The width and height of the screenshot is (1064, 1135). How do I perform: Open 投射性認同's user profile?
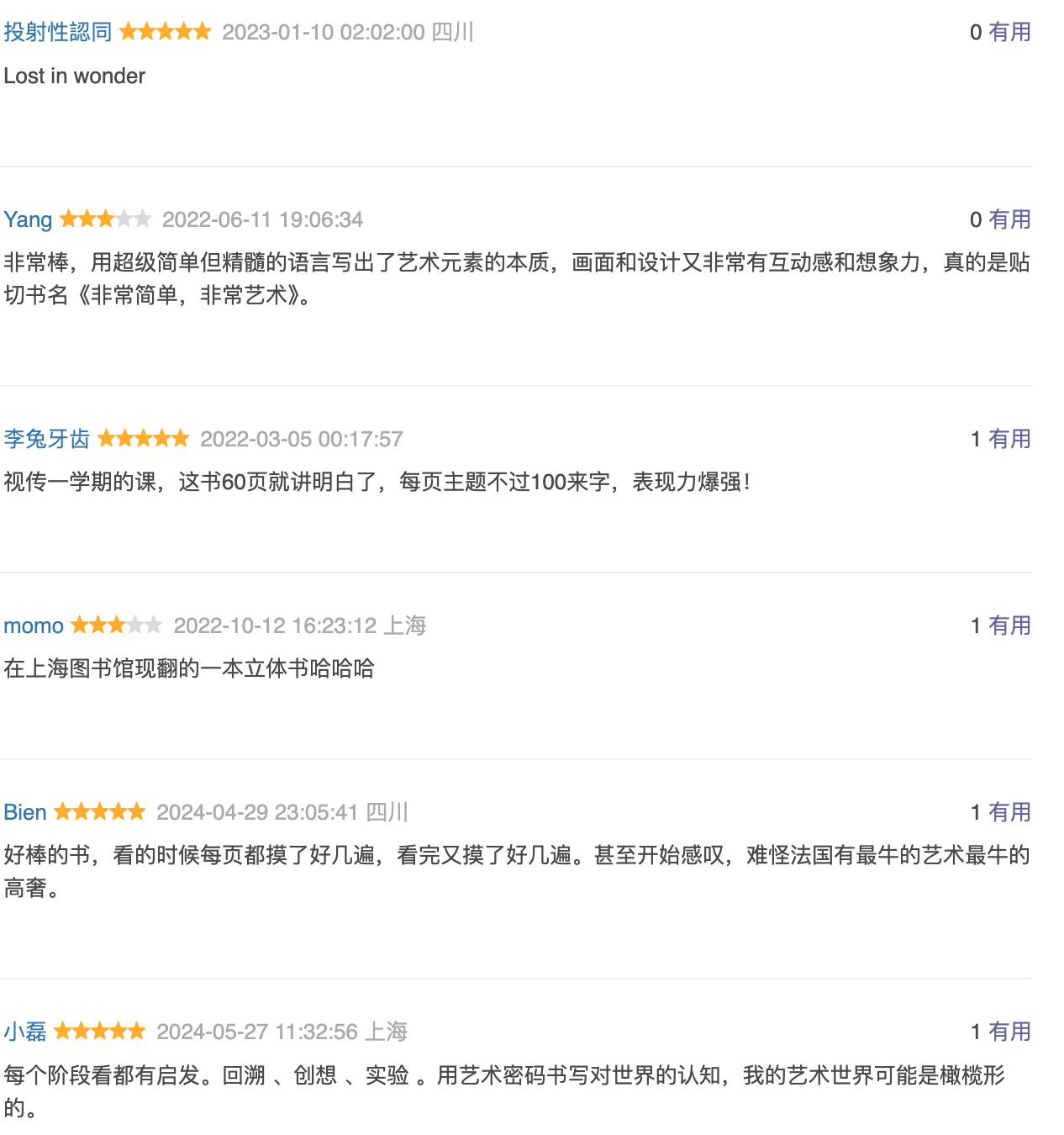pyautogui.click(x=57, y=32)
